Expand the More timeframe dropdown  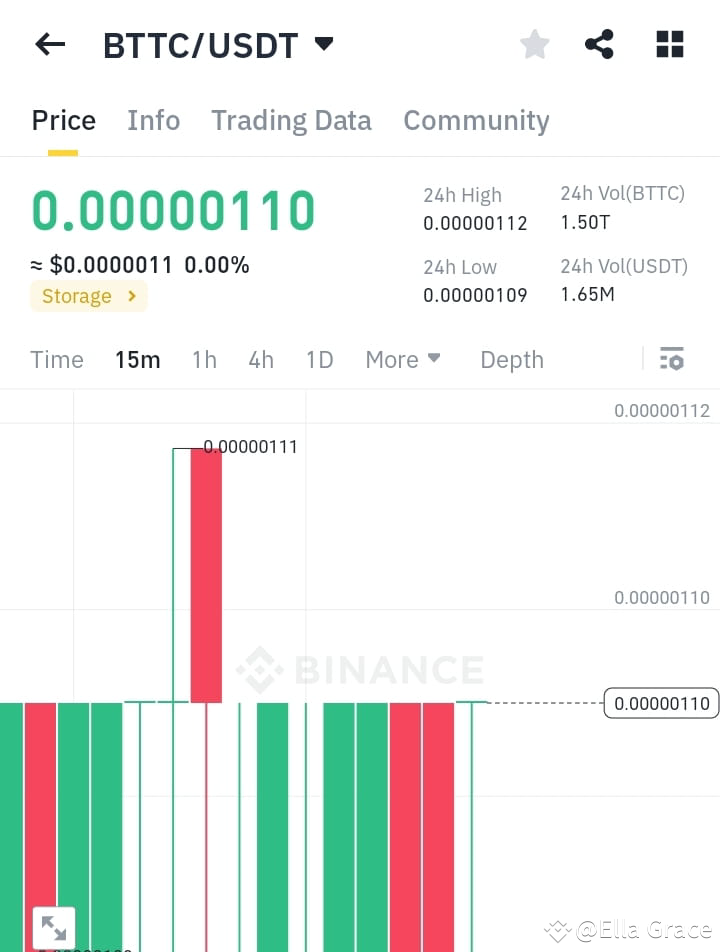pos(403,359)
